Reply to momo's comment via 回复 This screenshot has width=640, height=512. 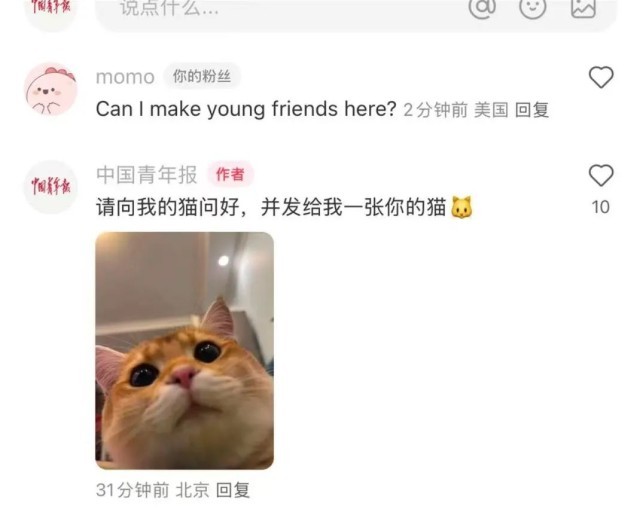(532, 110)
